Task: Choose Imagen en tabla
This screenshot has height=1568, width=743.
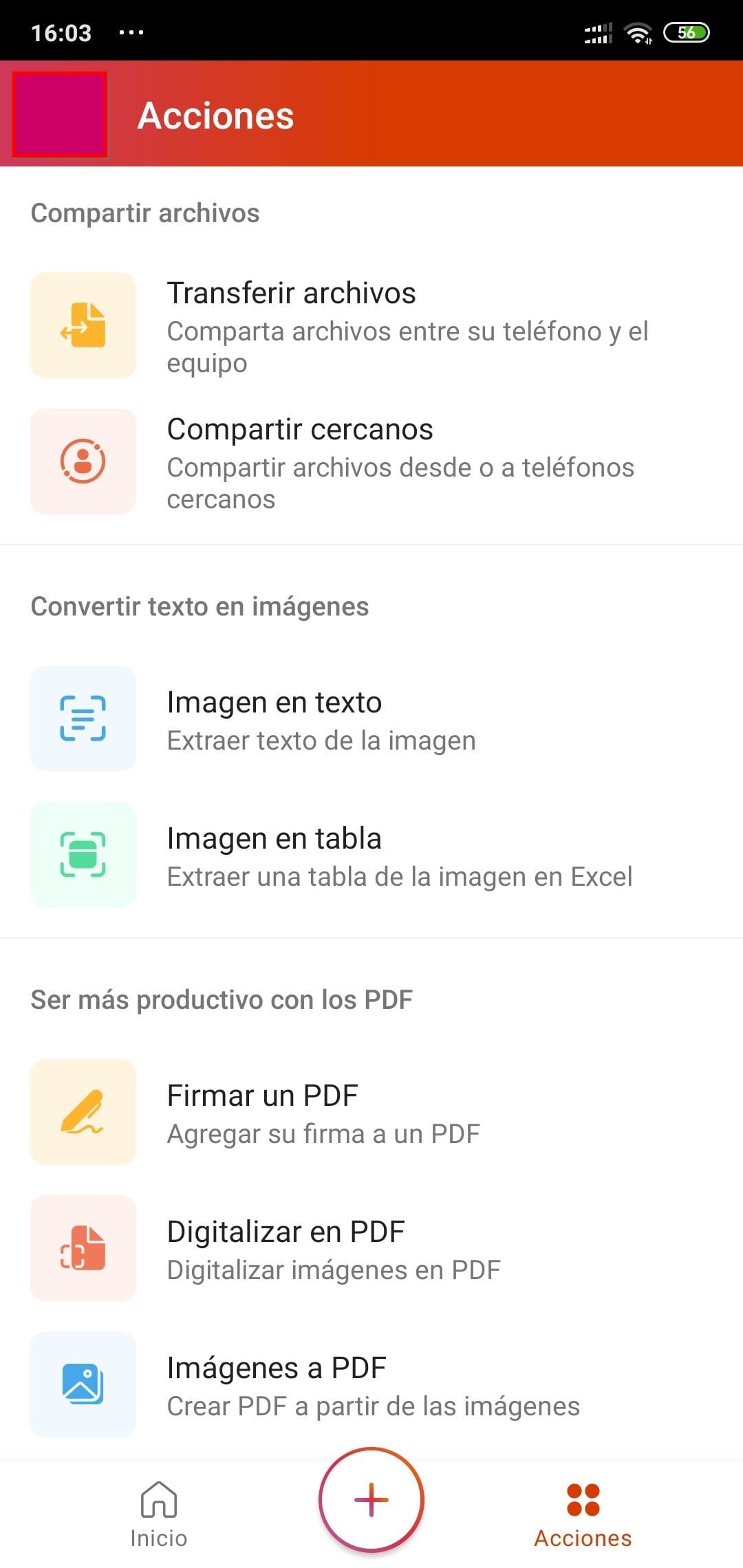Action: pos(371,855)
